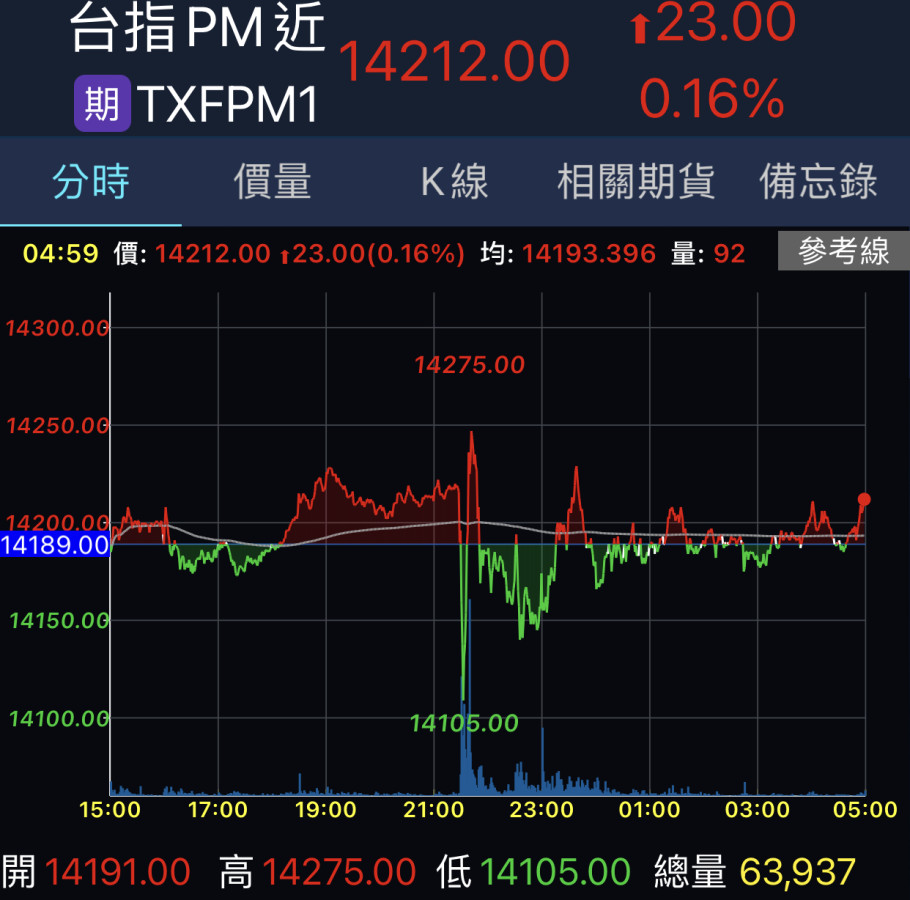Select the 相關期貨 tab
The height and width of the screenshot is (900, 910).
636,183
